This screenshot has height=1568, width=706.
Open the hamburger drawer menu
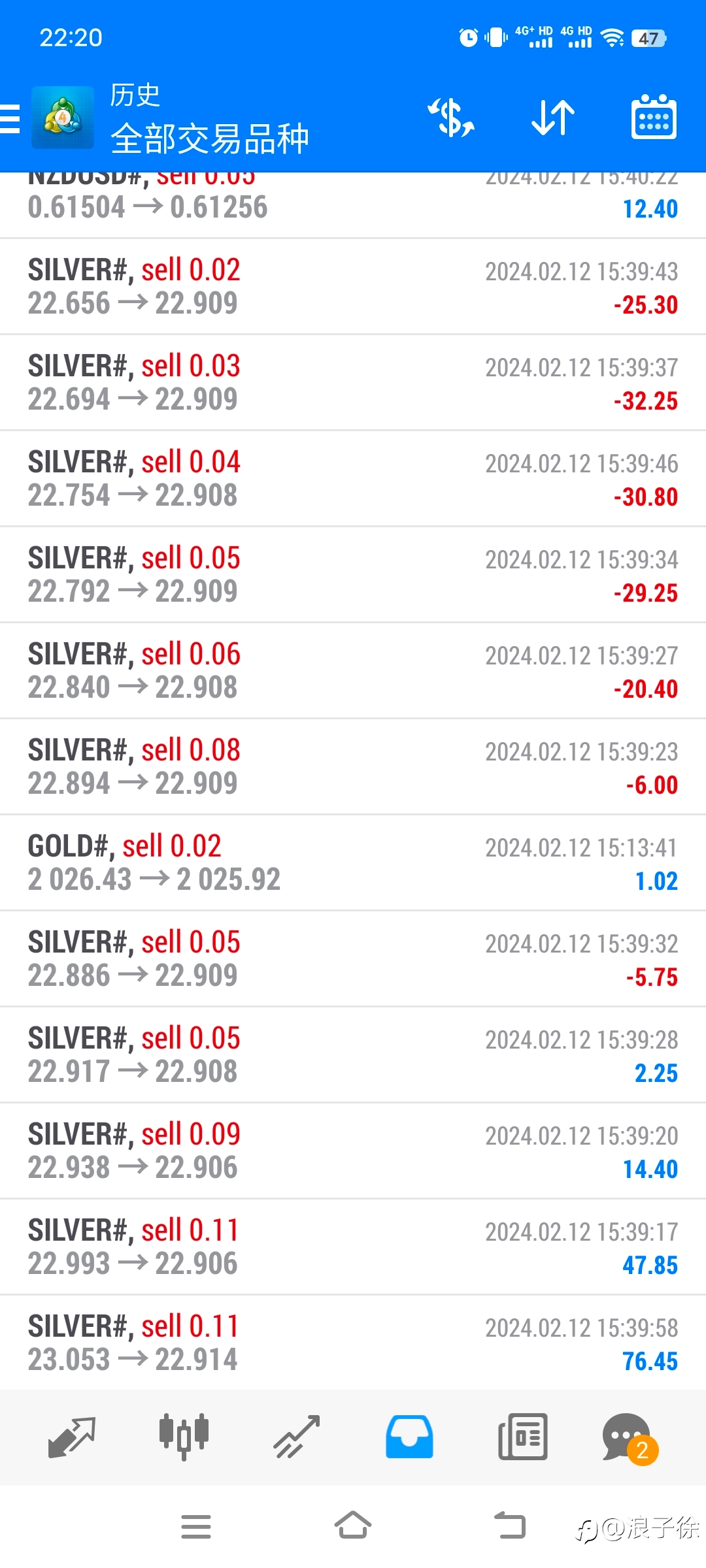pyautogui.click(x=10, y=118)
